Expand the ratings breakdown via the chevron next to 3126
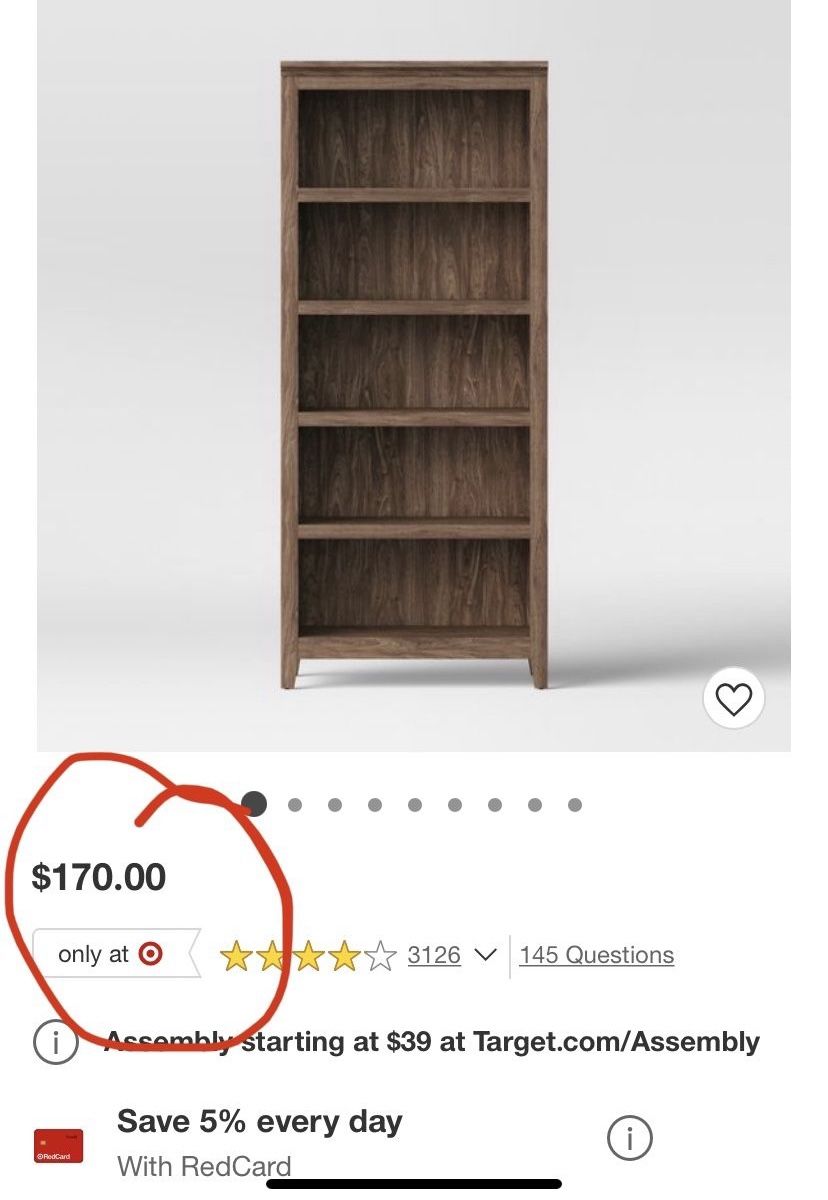This screenshot has height=1200, width=828. (x=486, y=956)
